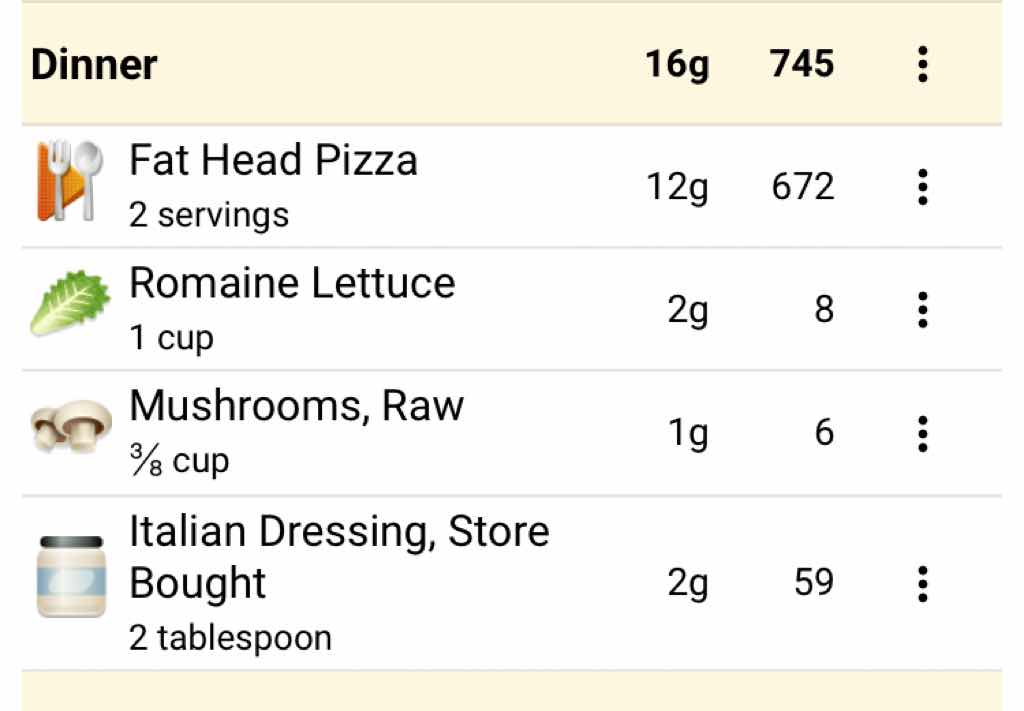This screenshot has width=1024, height=711.
Task: View Romaine Lettuce food details
Action: point(291,308)
